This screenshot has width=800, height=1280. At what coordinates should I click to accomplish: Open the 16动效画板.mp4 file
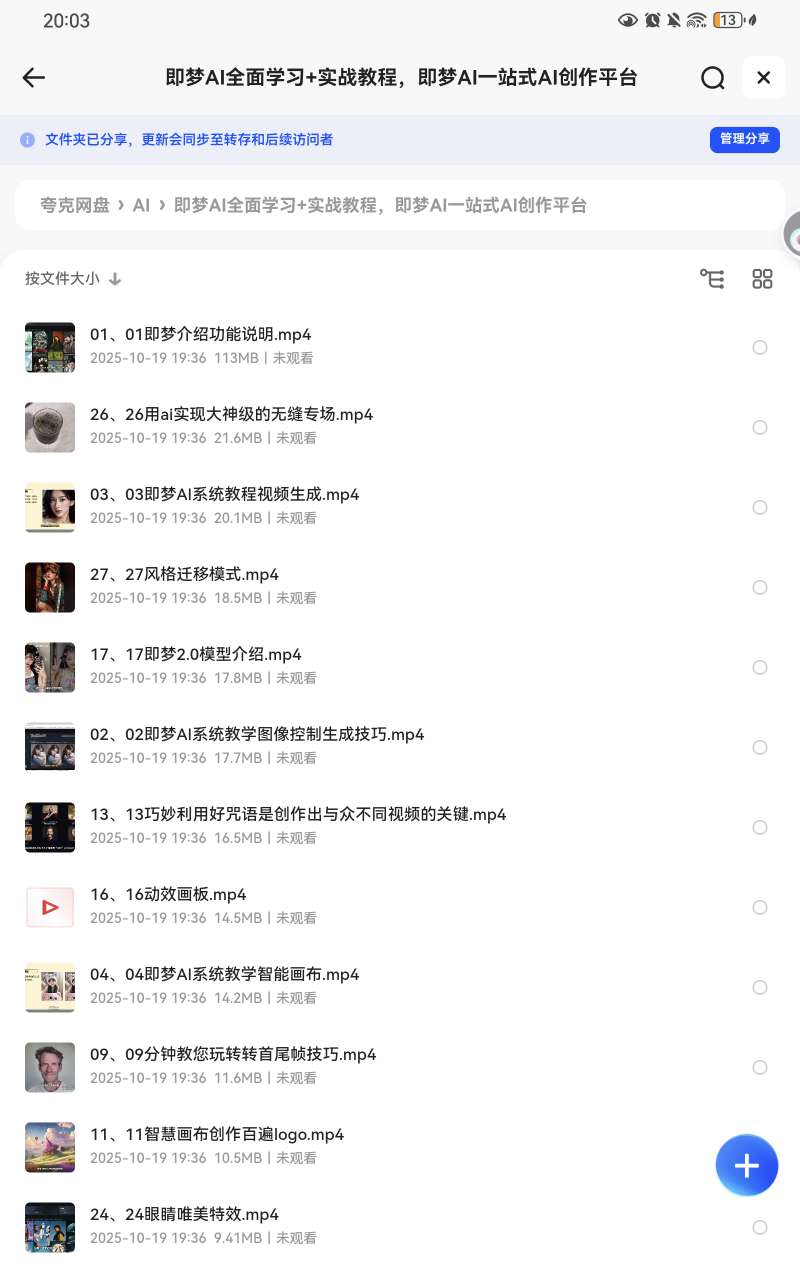point(168,895)
